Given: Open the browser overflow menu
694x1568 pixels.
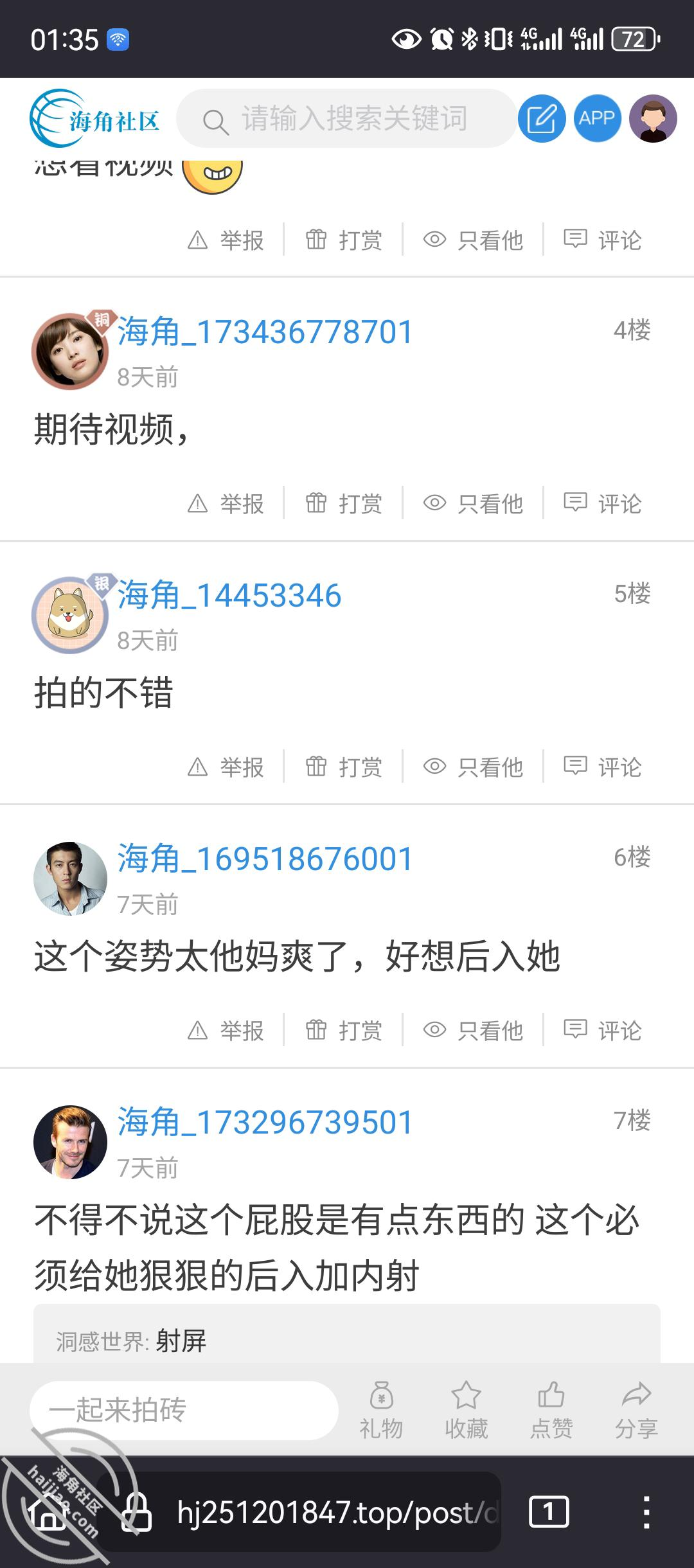Looking at the screenshot, I should [646, 1512].
